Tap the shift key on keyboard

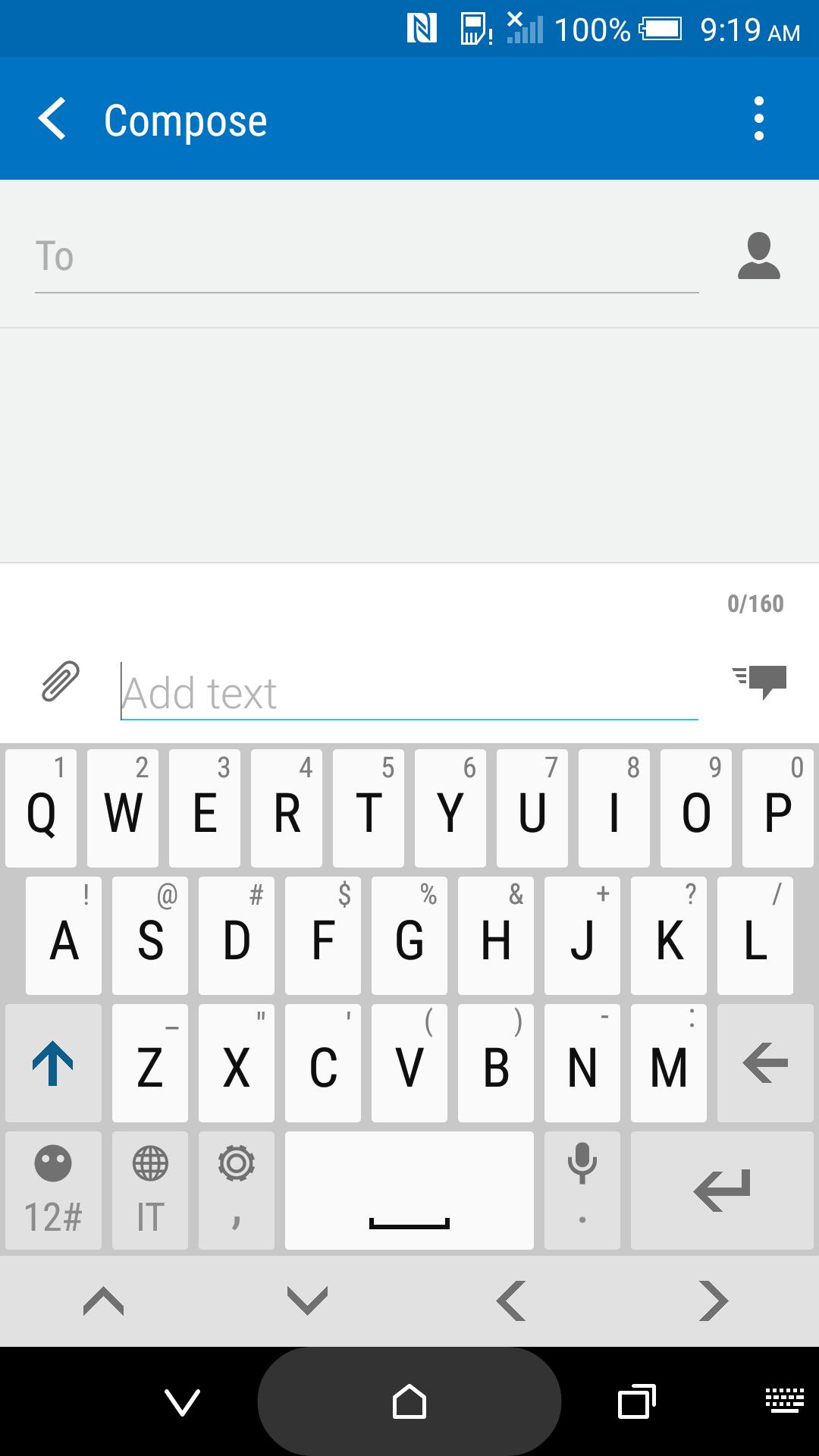tap(53, 1063)
